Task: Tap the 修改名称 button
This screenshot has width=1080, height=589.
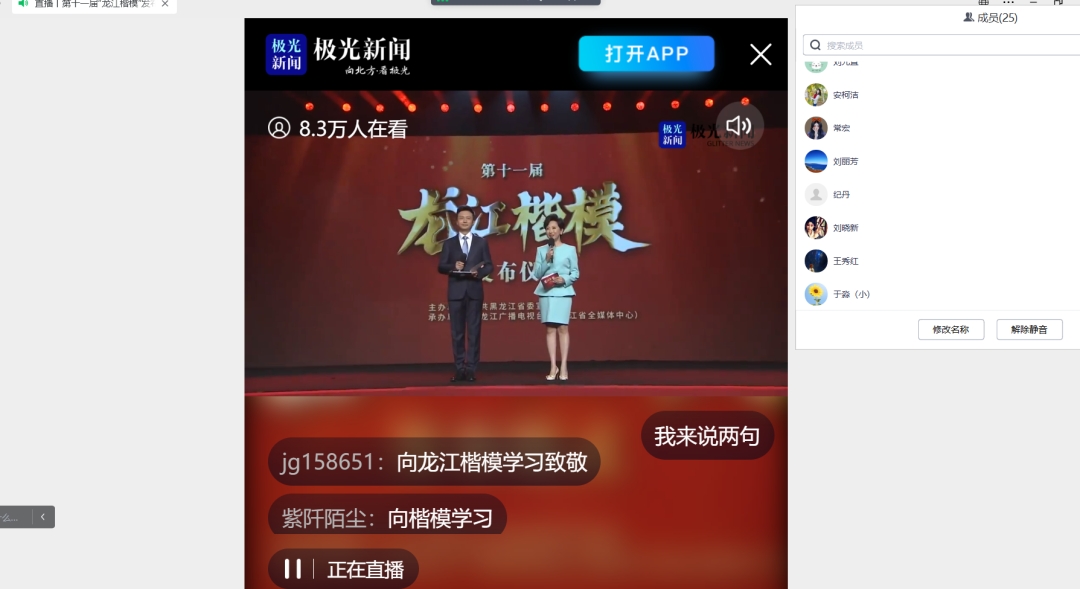Action: (x=950, y=329)
